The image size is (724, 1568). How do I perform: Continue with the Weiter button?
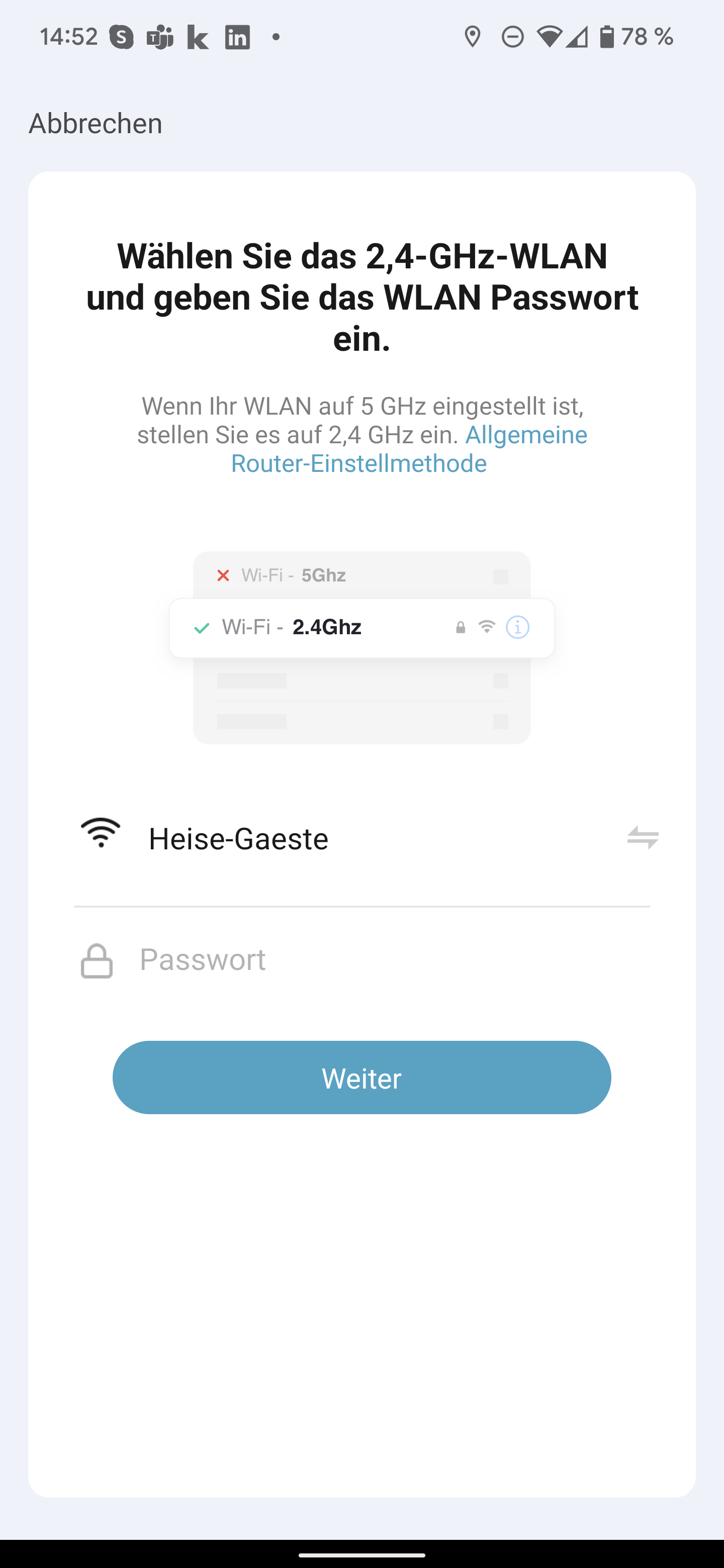(361, 1077)
